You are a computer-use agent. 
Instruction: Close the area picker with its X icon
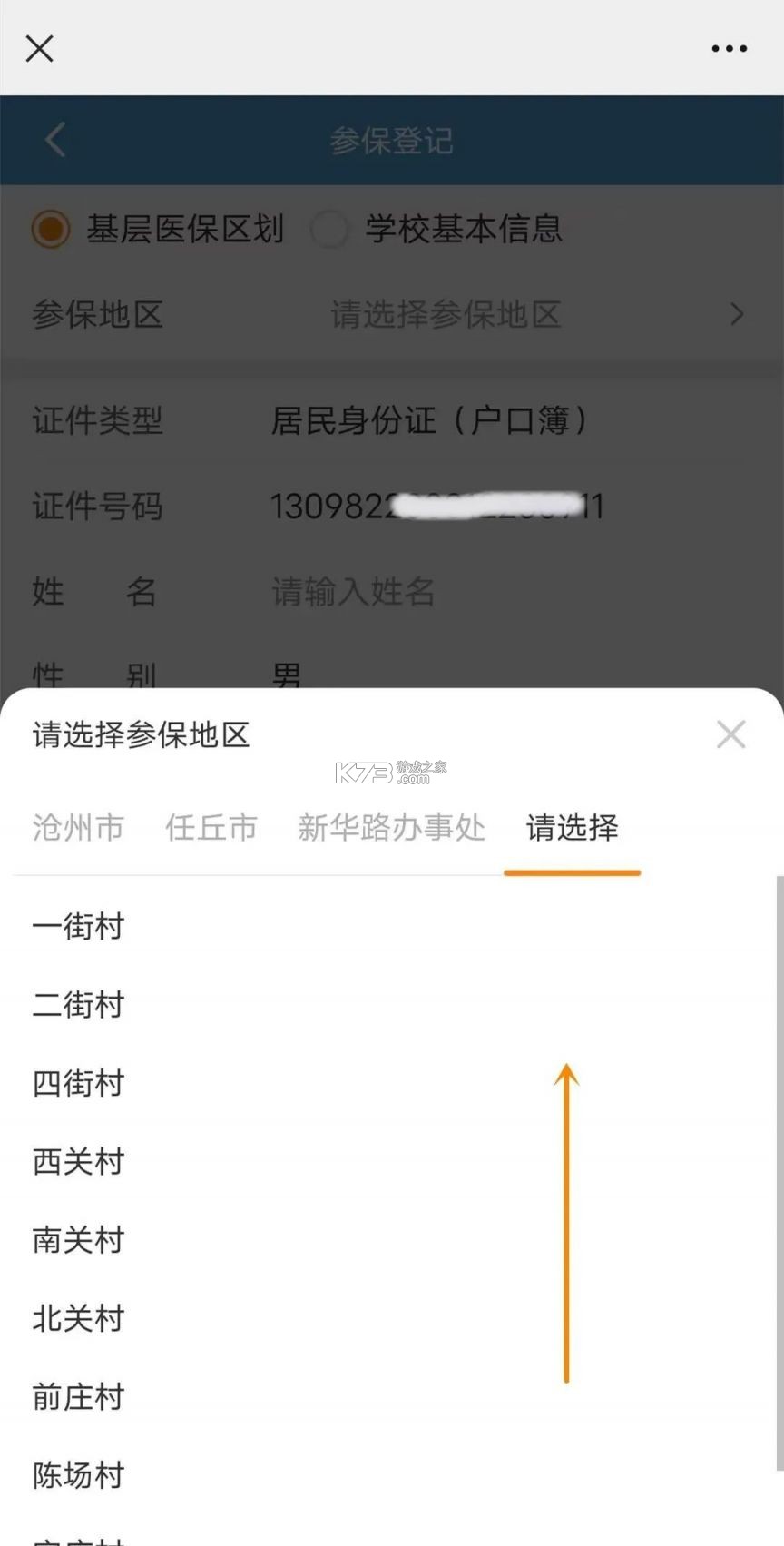[x=731, y=734]
